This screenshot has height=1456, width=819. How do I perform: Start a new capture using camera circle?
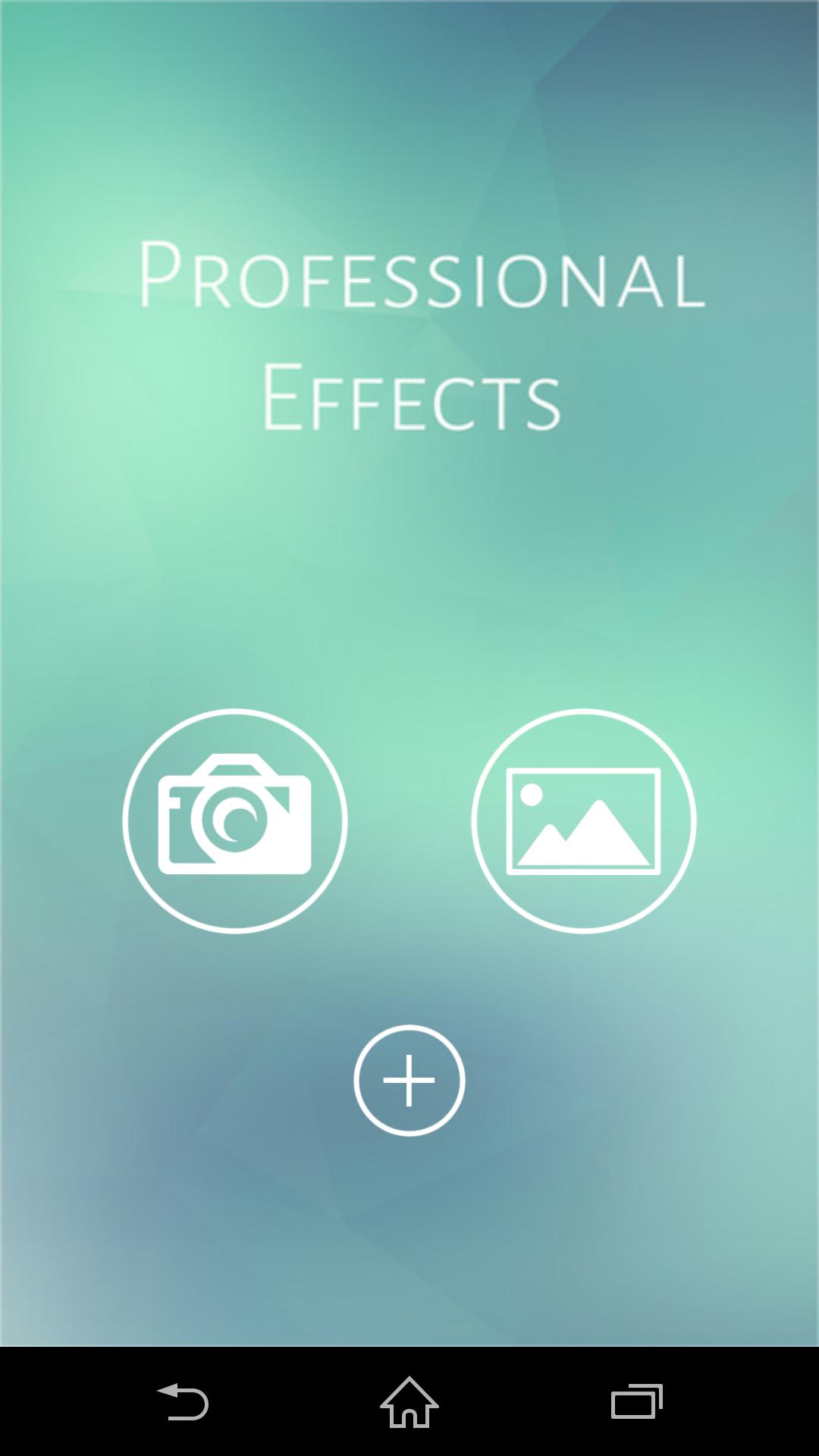click(235, 821)
